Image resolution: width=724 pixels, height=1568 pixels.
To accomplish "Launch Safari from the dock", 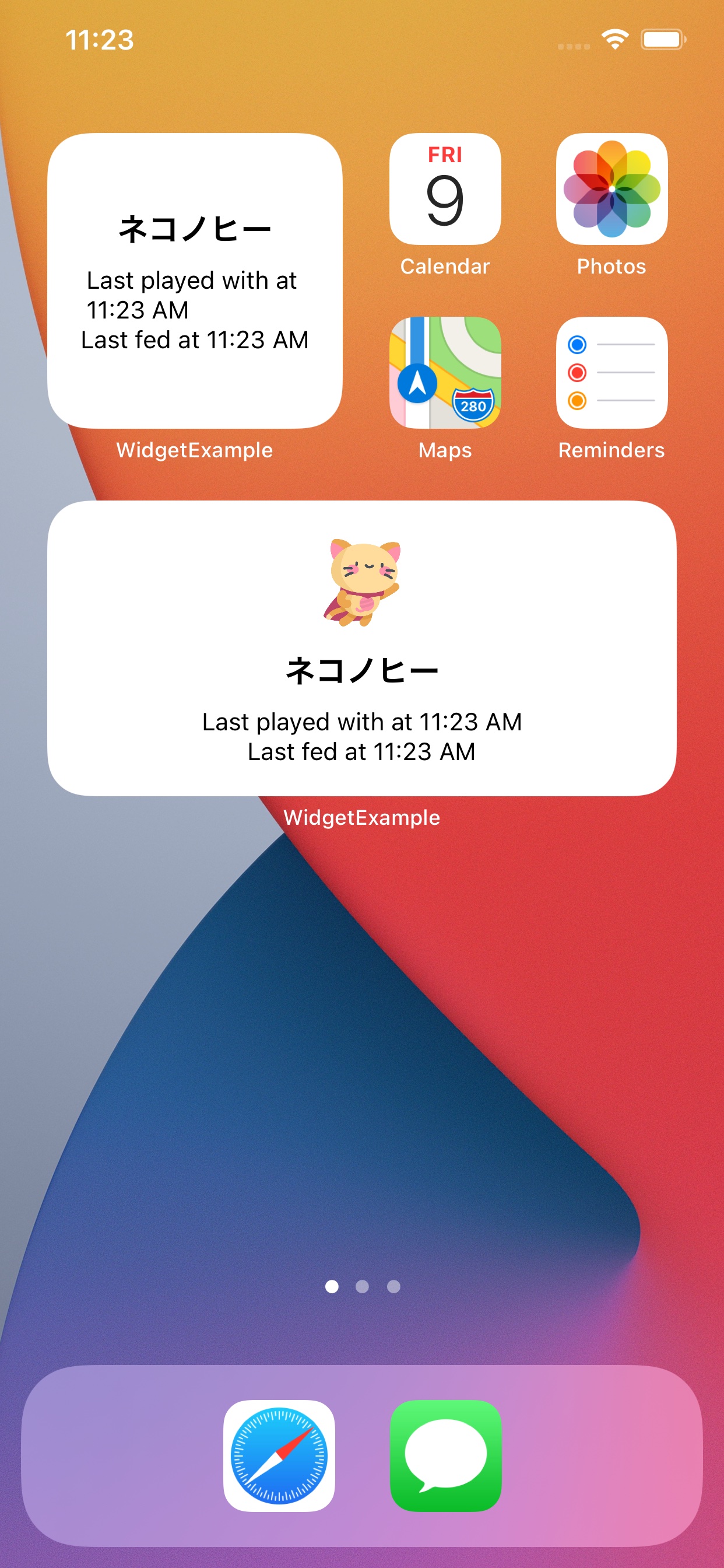I will point(279,1455).
